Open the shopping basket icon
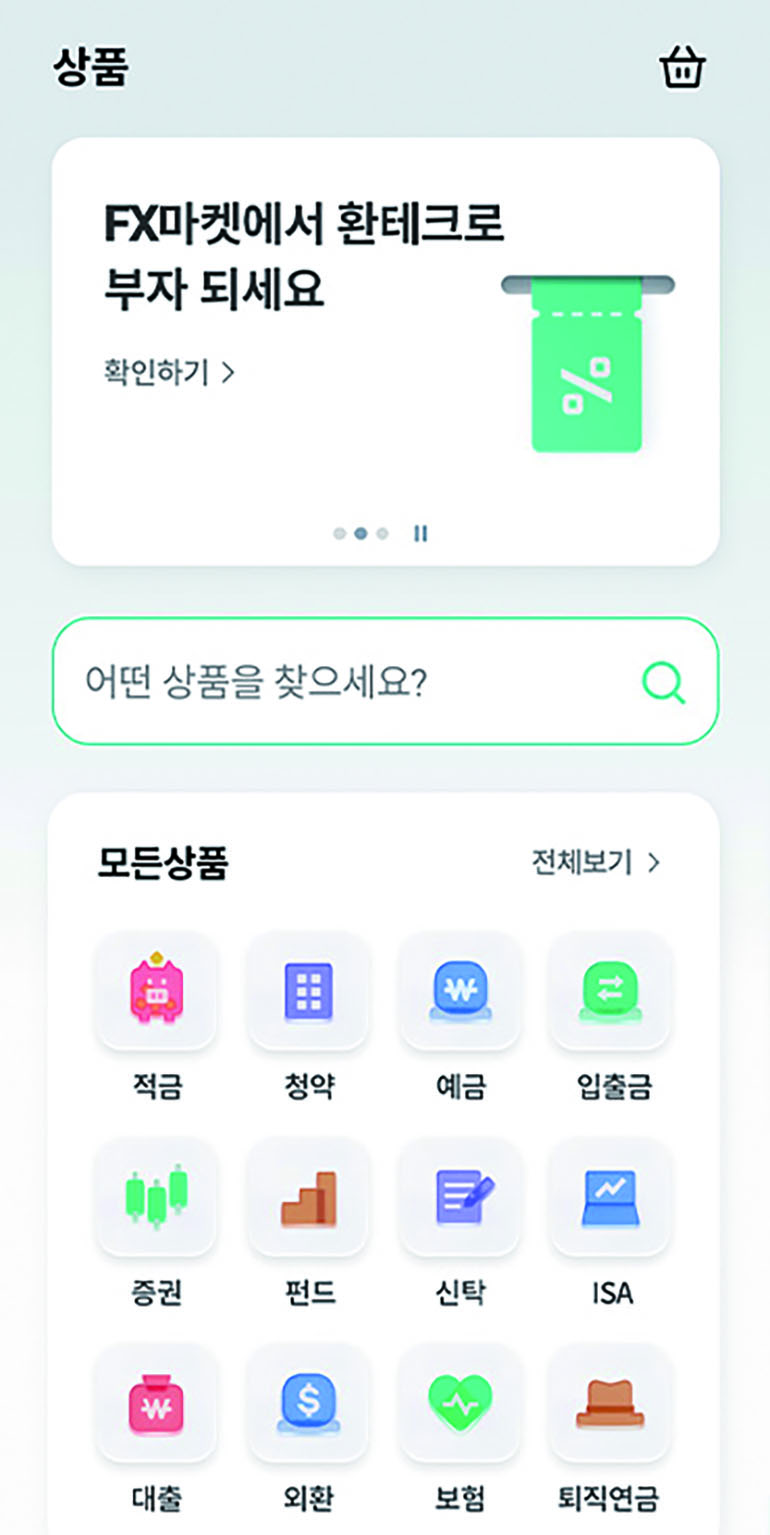The image size is (770, 1535). 682,70
